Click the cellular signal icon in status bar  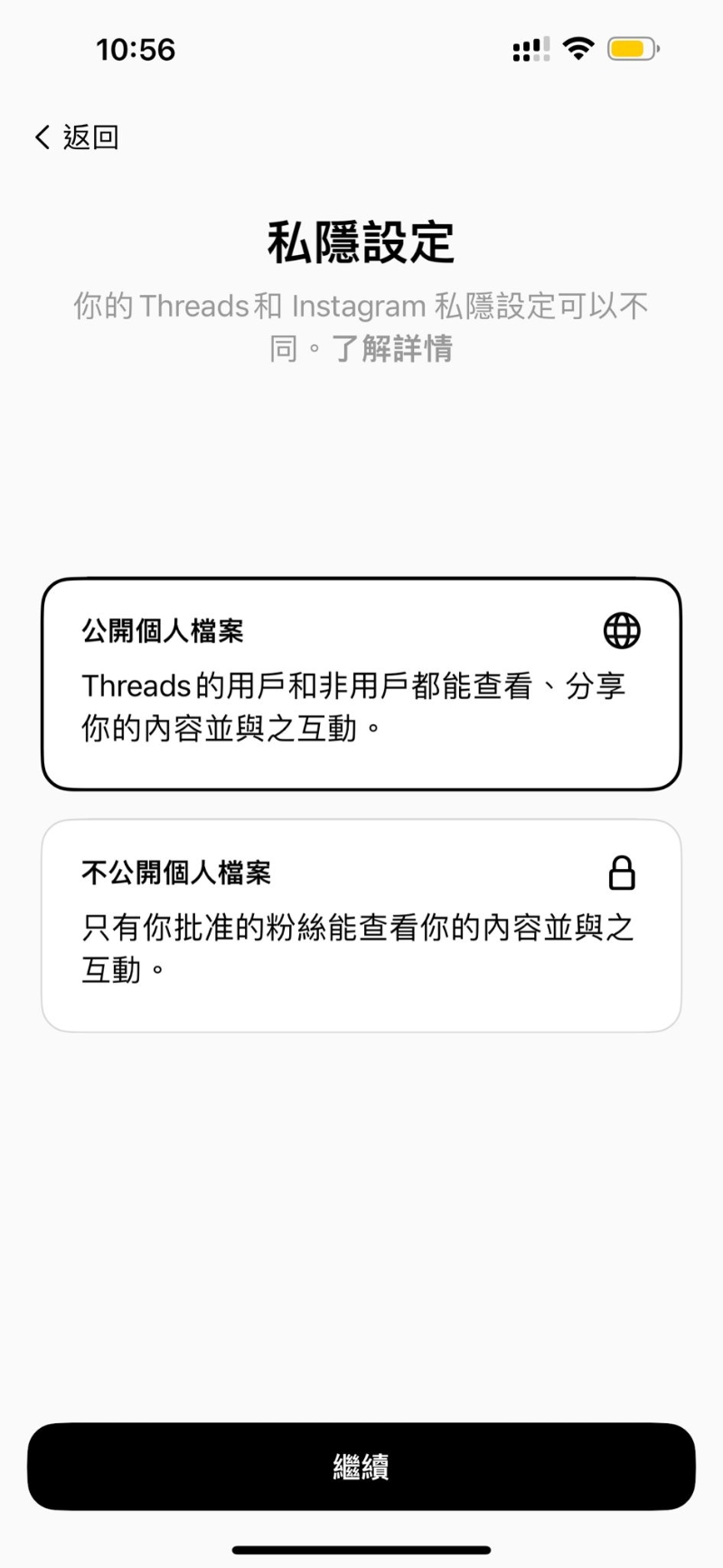530,49
